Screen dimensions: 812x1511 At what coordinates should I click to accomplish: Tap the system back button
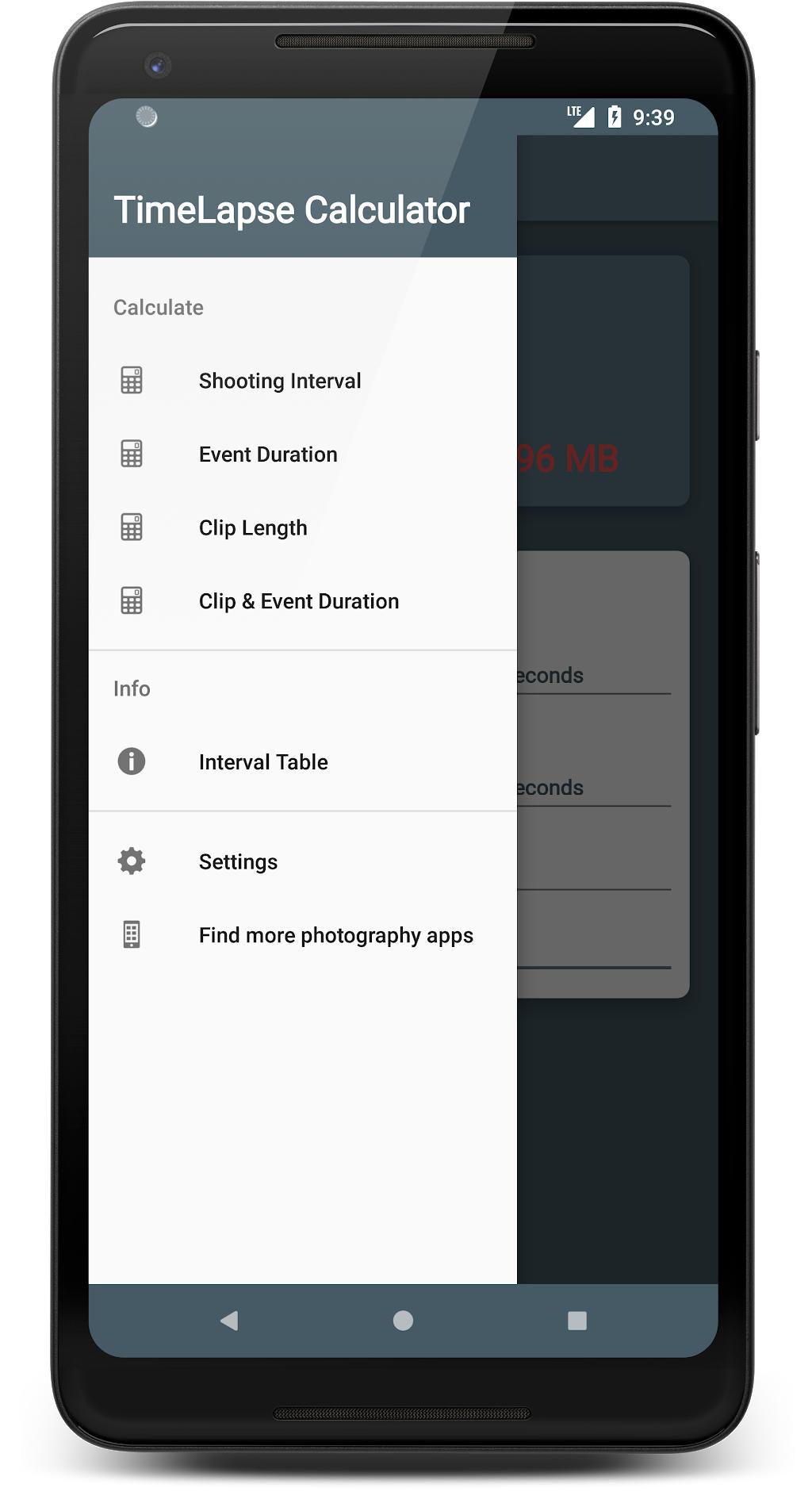pos(229,1321)
